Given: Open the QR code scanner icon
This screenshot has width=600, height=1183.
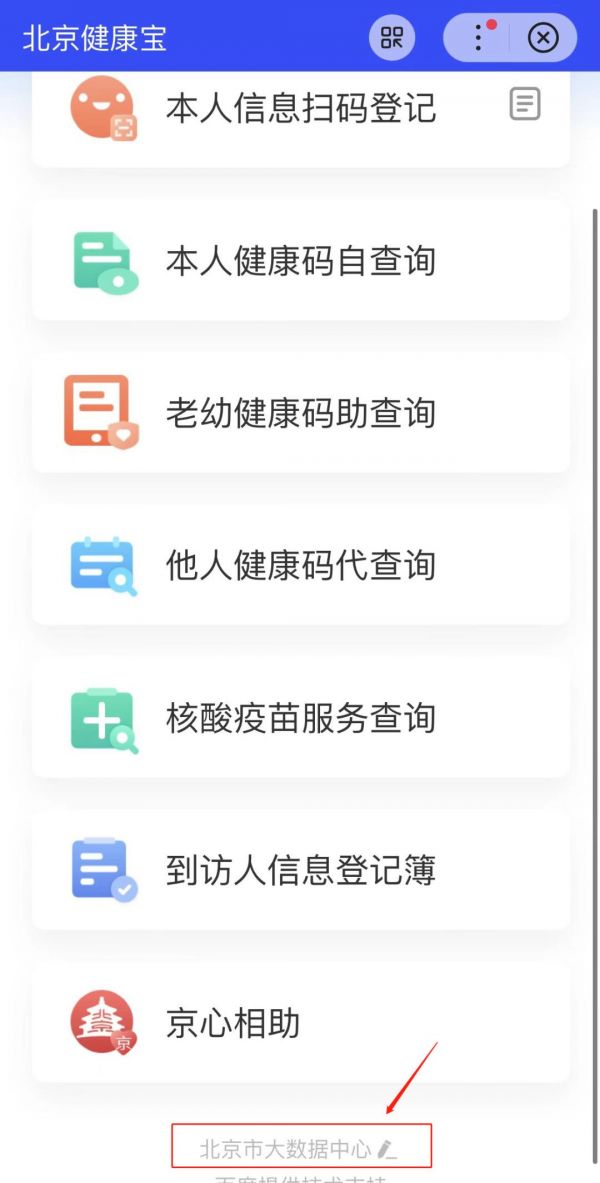Looking at the screenshot, I should (x=392, y=37).
